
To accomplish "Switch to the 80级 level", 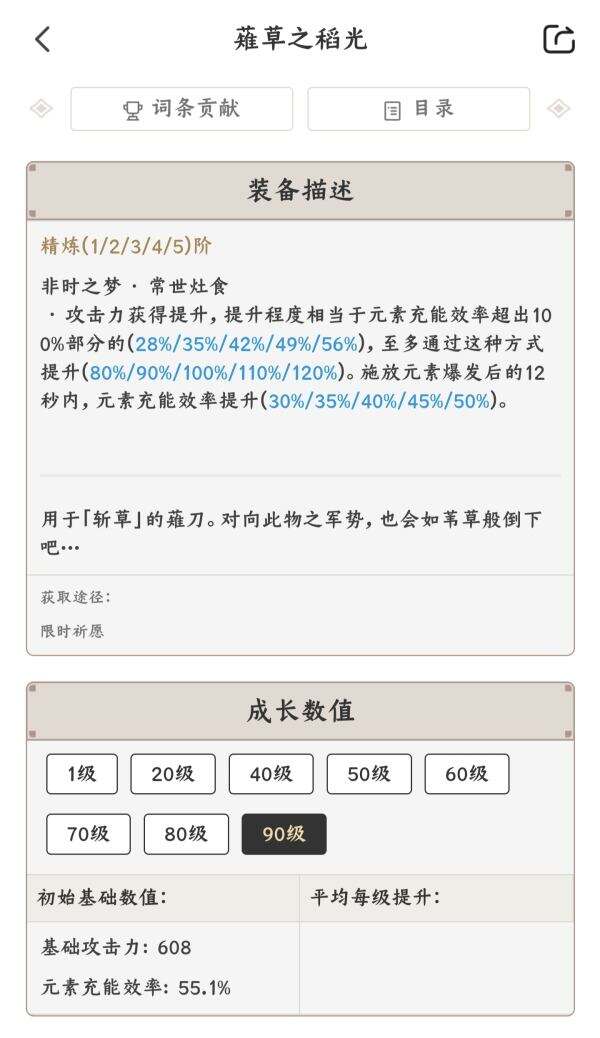I will click(x=186, y=834).
